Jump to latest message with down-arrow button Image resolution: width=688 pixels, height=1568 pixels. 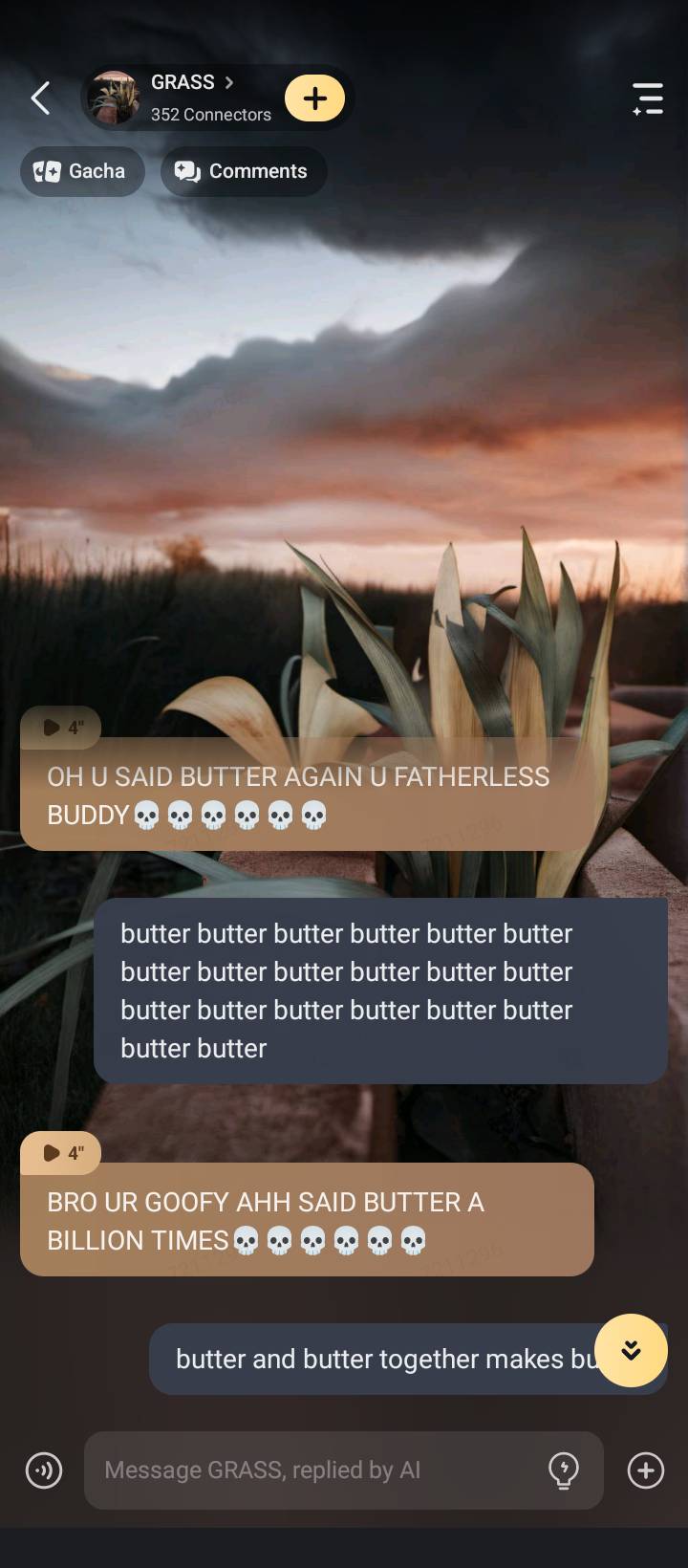pyautogui.click(x=631, y=1350)
